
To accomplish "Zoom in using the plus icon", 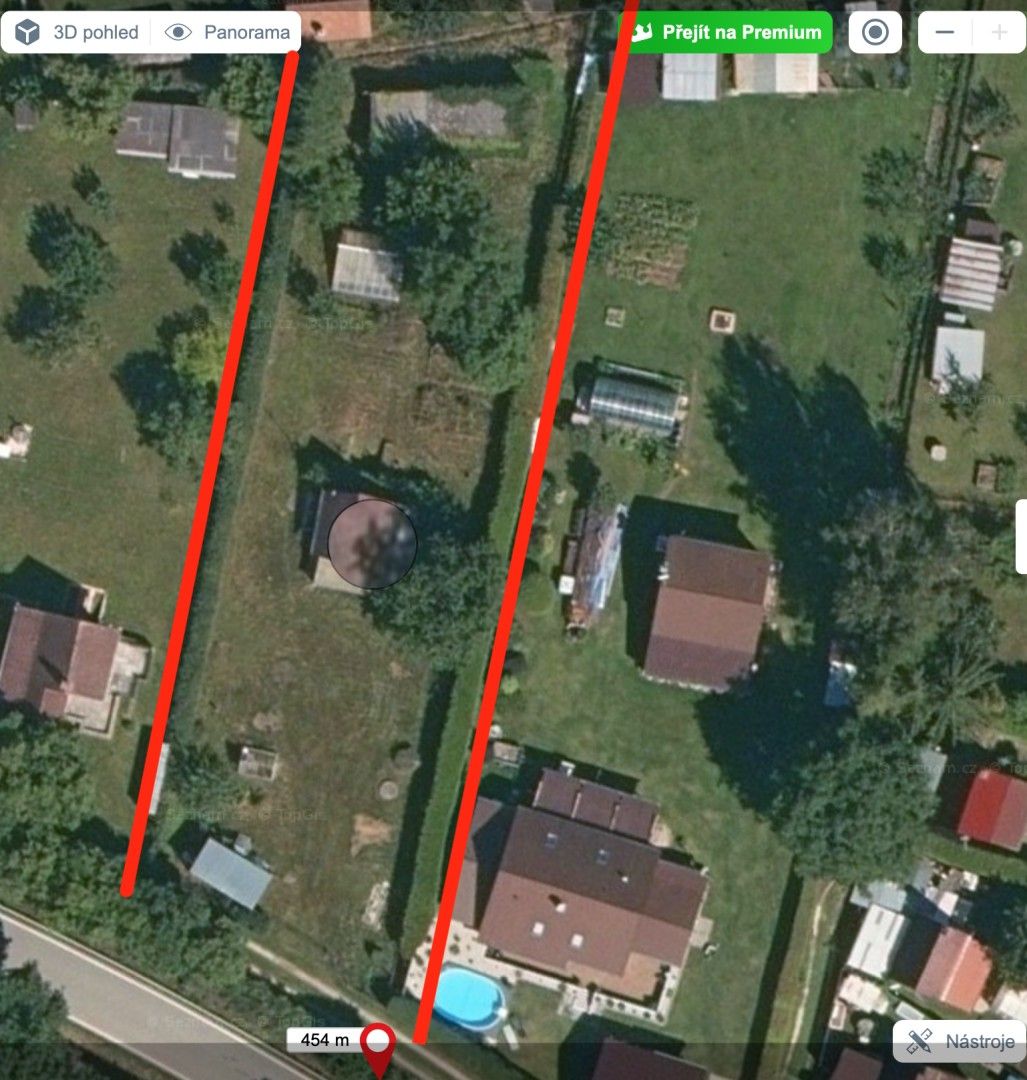I will [999, 31].
